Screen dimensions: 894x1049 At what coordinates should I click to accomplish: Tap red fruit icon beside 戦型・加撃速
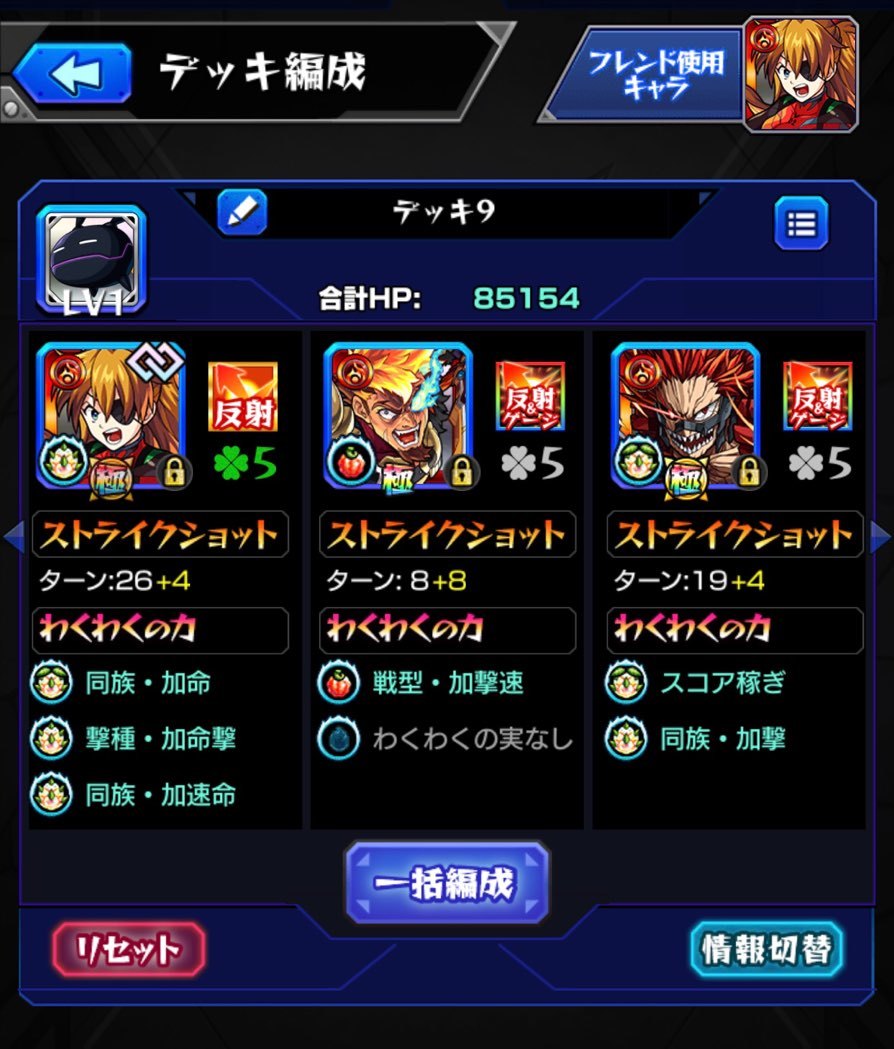tap(338, 683)
